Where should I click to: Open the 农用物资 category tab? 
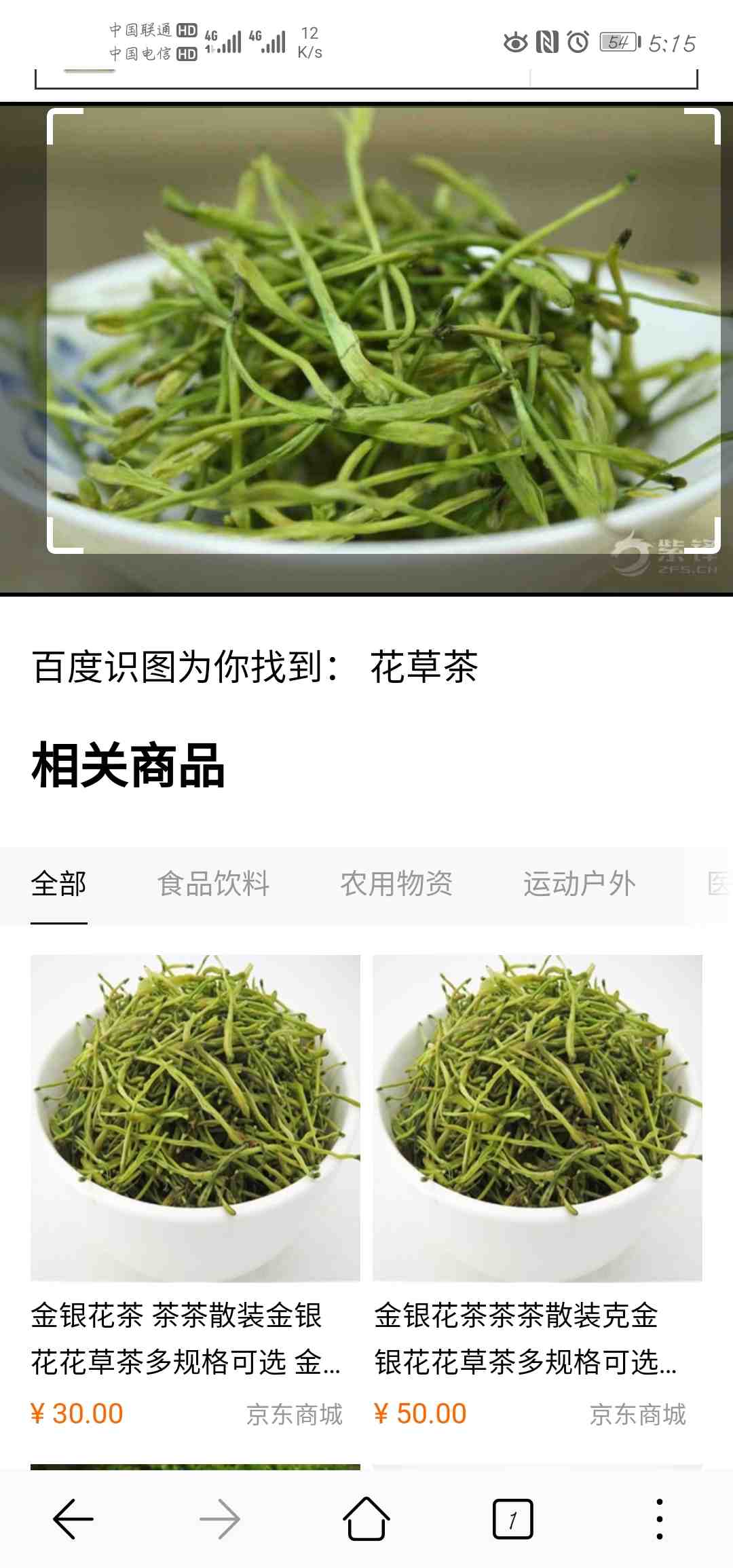tap(396, 884)
